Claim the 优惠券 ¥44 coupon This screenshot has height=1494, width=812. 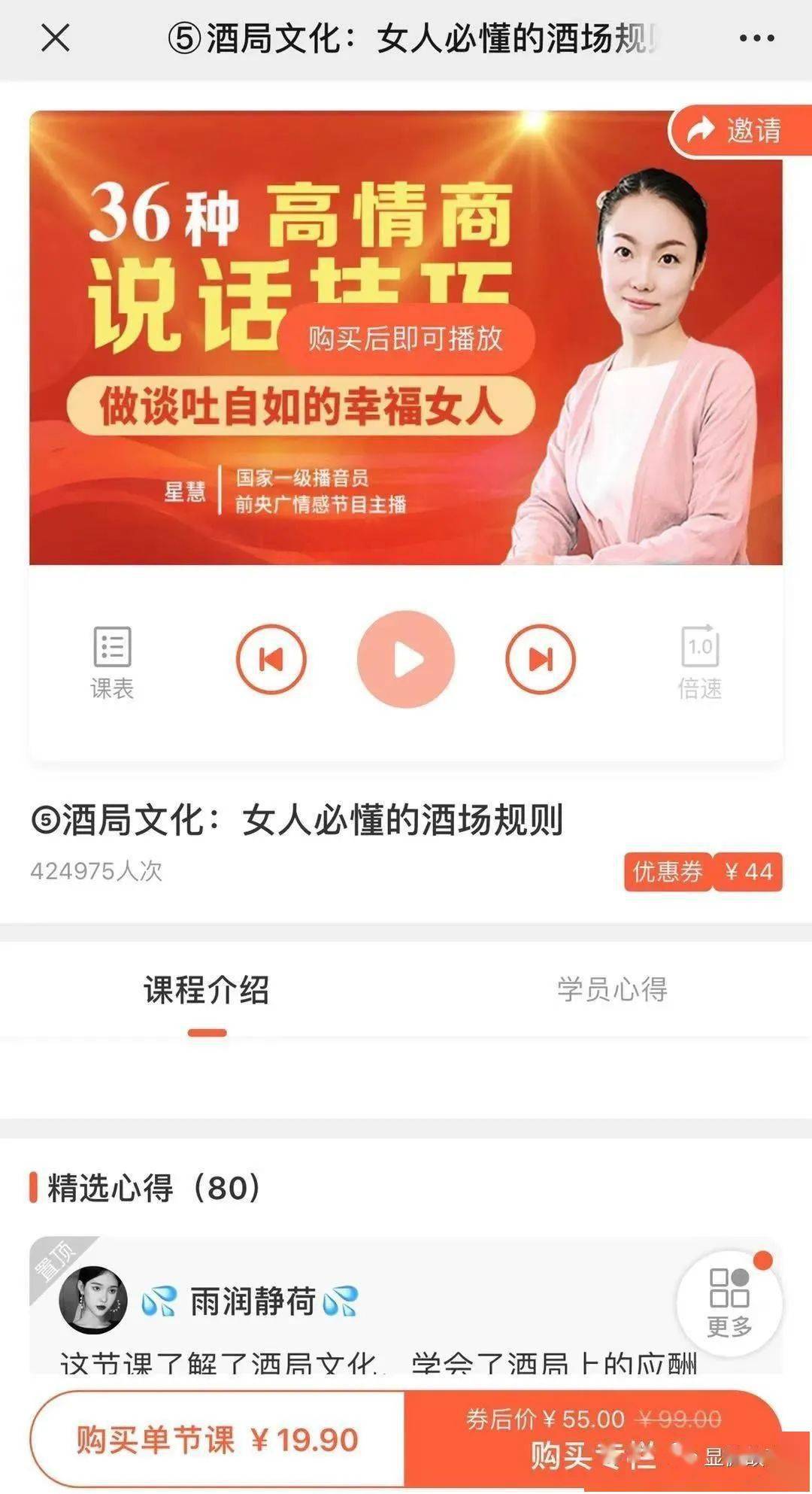pos(703,872)
